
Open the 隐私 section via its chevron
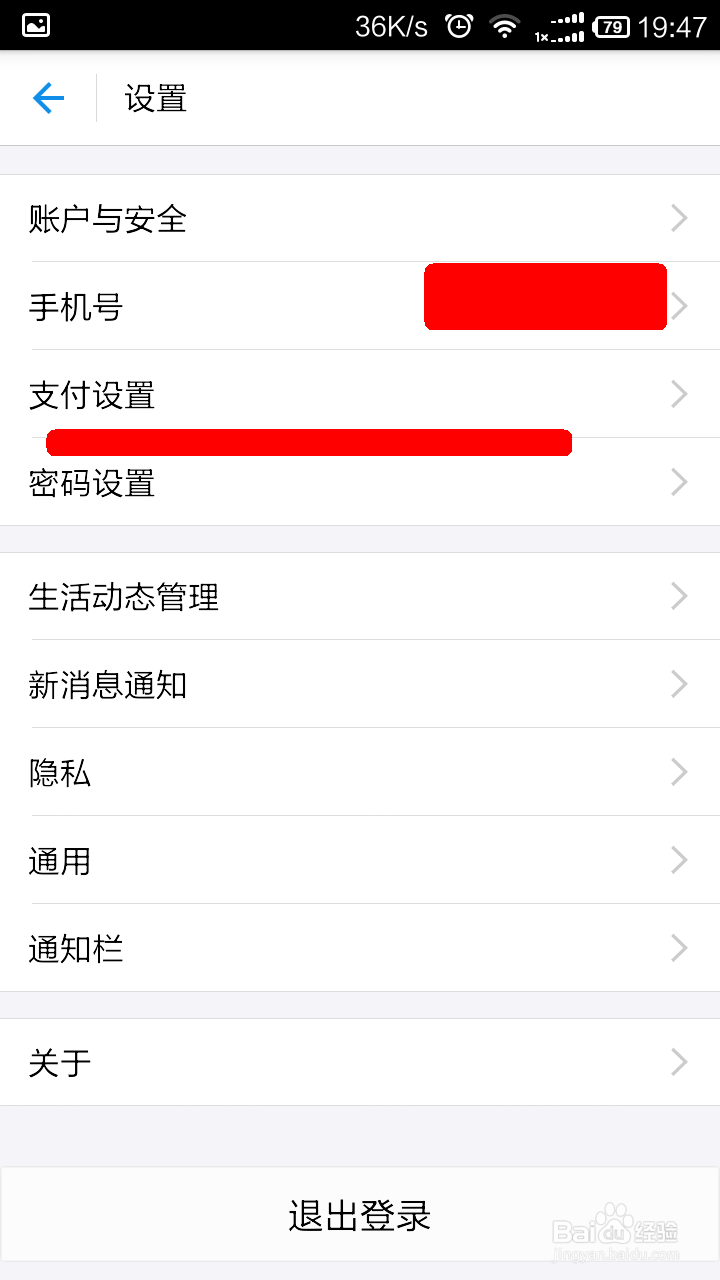(x=678, y=772)
